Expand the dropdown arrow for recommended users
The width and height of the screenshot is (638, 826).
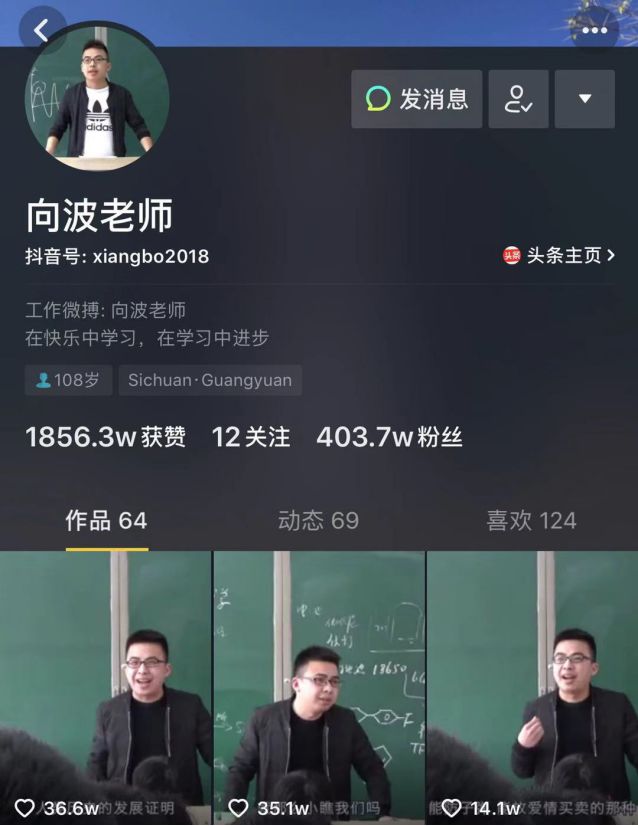pos(585,99)
